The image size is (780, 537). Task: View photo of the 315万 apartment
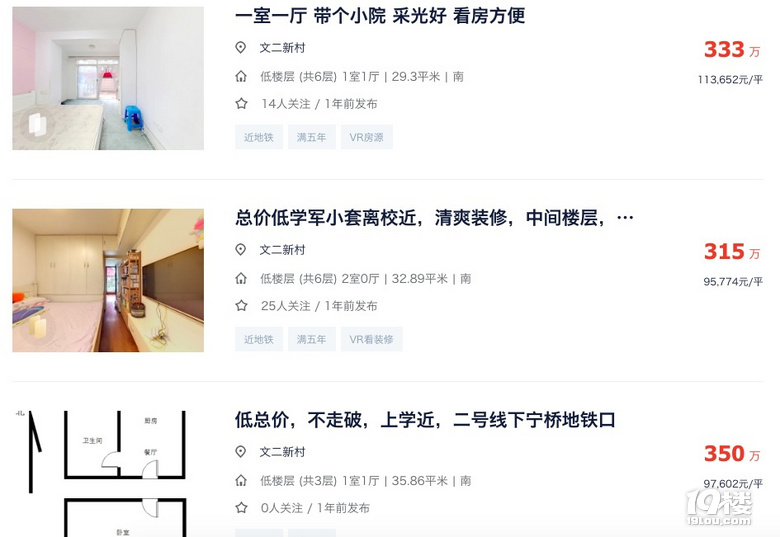point(108,280)
